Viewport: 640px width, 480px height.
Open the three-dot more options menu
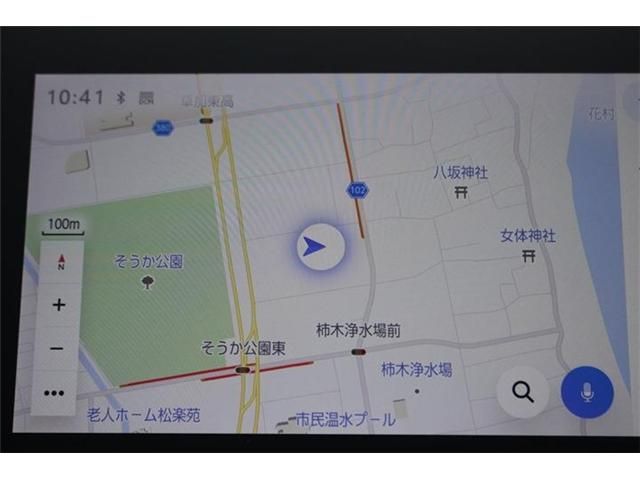point(56,392)
